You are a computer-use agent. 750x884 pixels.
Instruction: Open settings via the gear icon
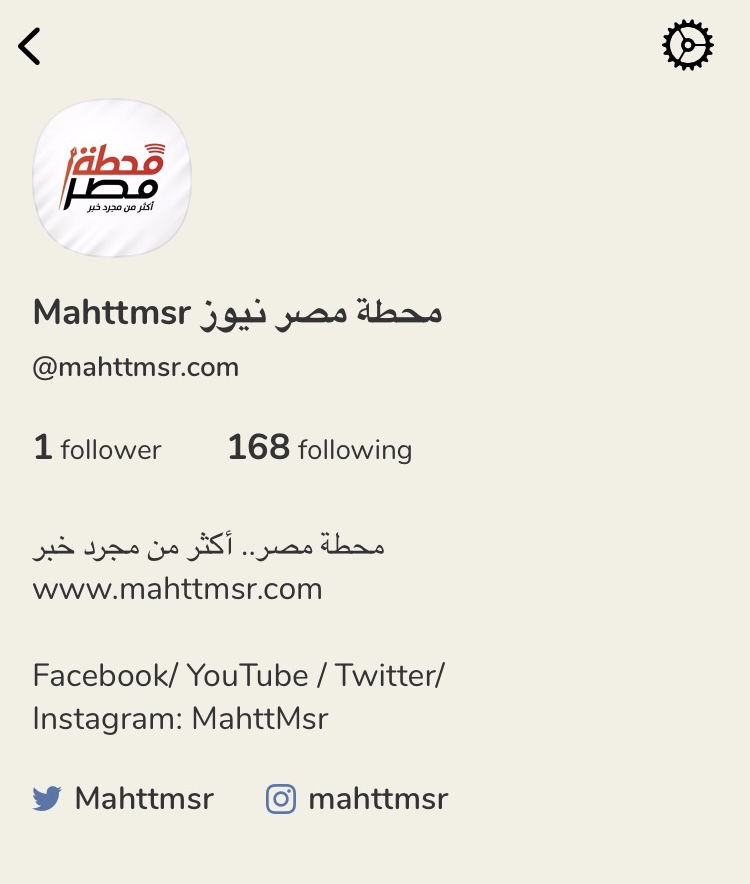coord(688,46)
